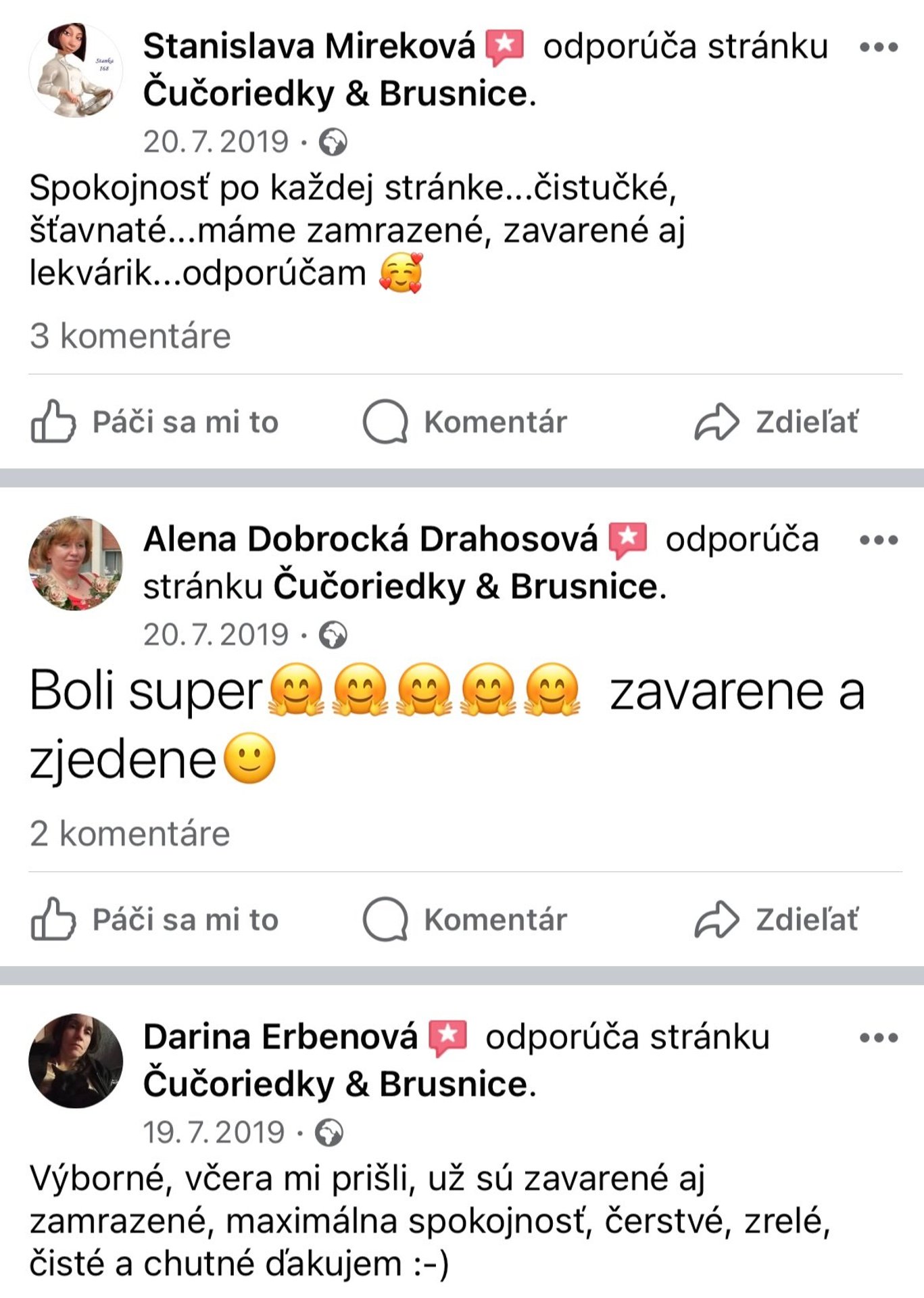Image resolution: width=924 pixels, height=1298 pixels.
Task: Open Alena Dobrocká Drahosová's profile picture
Action: click(76, 563)
